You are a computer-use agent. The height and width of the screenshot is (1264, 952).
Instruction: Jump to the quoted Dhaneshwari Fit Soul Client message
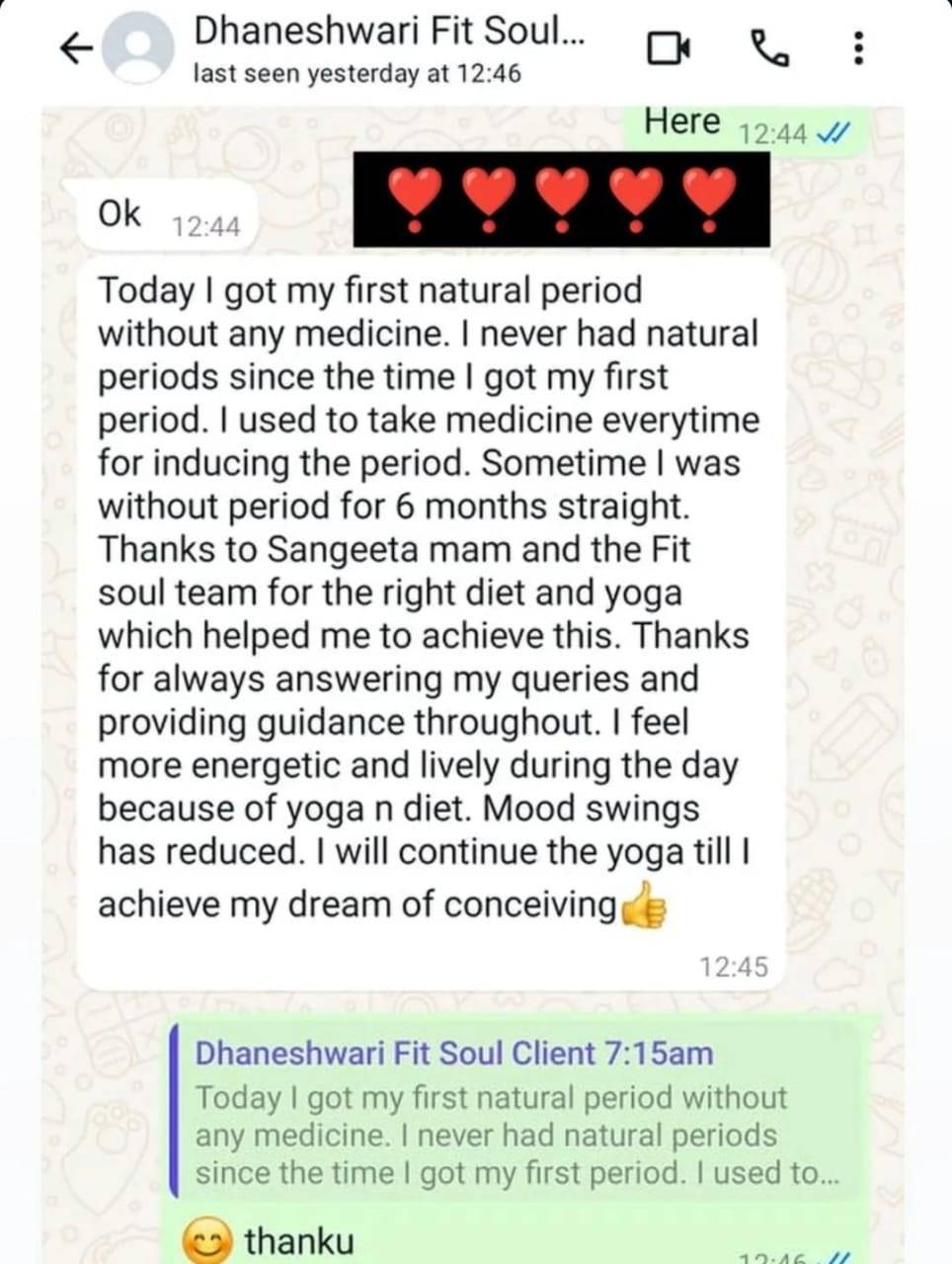[x=514, y=1116]
